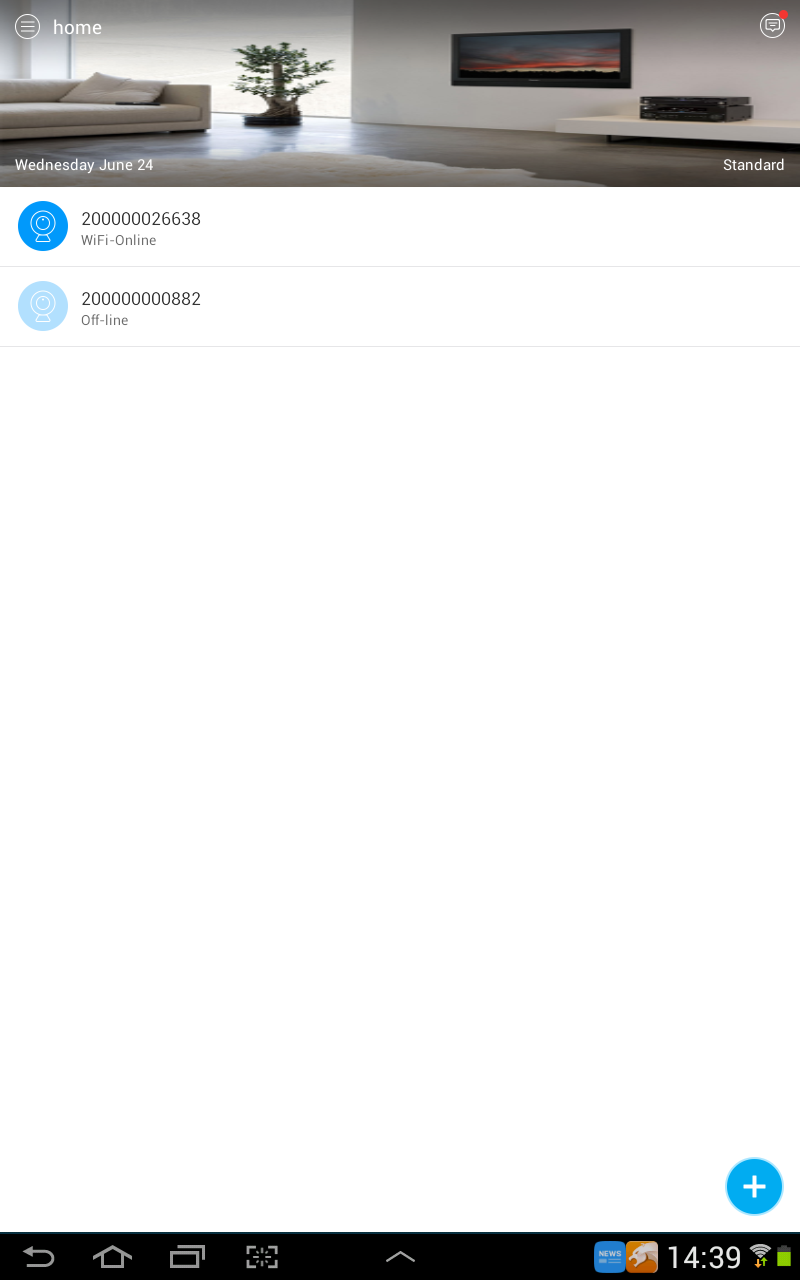Image resolution: width=800 pixels, height=1280 pixels.
Task: Open the recent apps view
Action: pyautogui.click(x=187, y=1257)
